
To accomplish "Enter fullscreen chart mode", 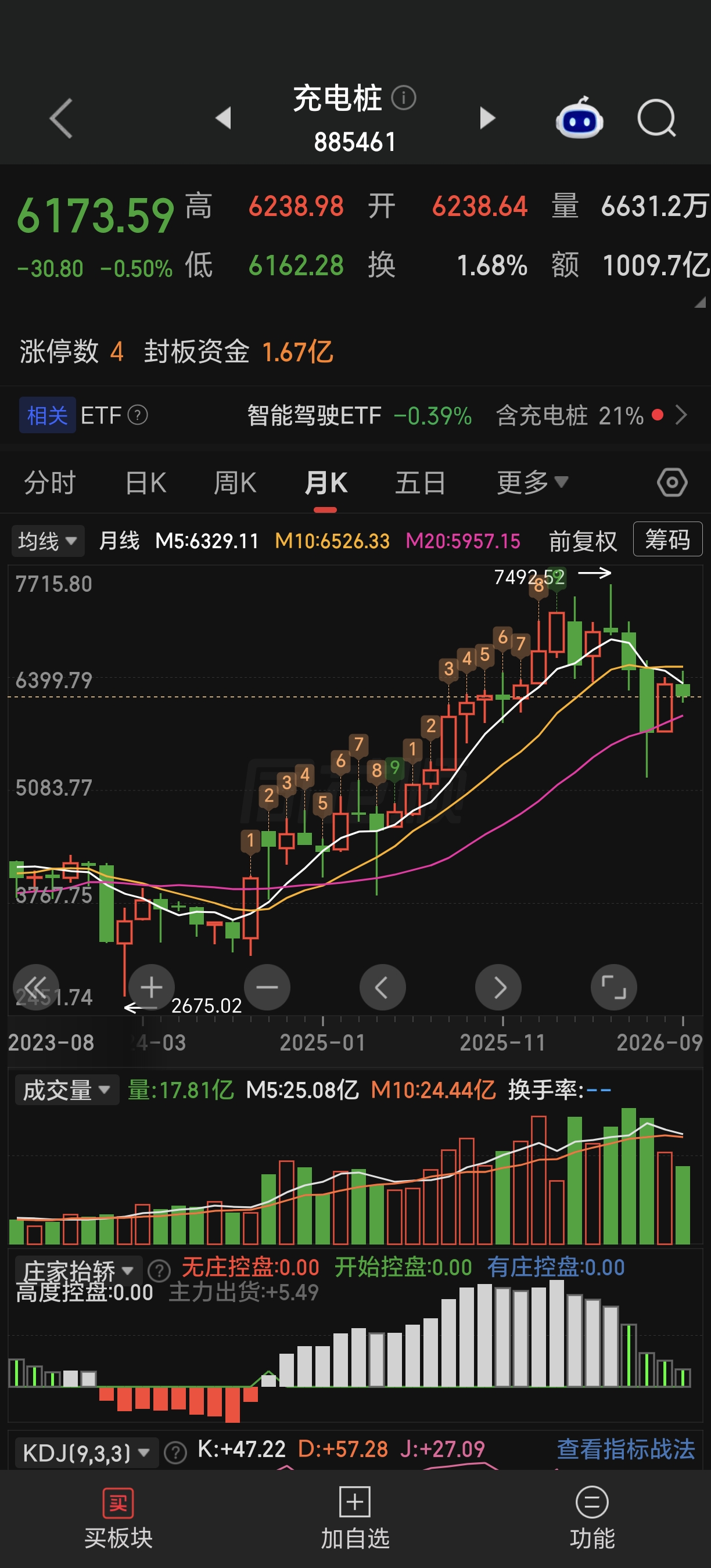I will pyautogui.click(x=613, y=987).
